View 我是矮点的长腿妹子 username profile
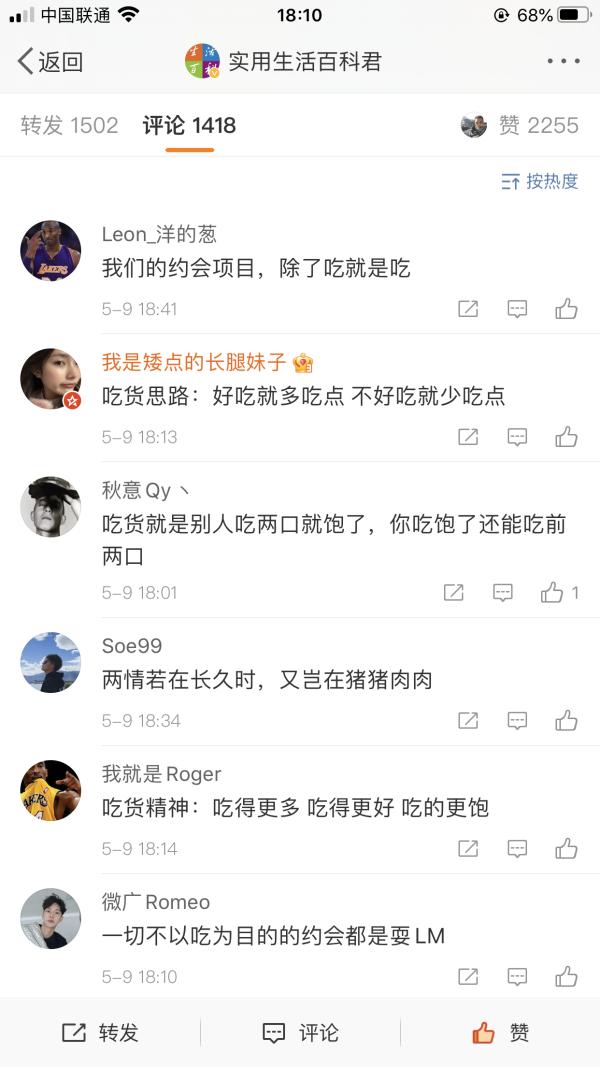Screen dimensions: 600x1067 (x=194, y=363)
